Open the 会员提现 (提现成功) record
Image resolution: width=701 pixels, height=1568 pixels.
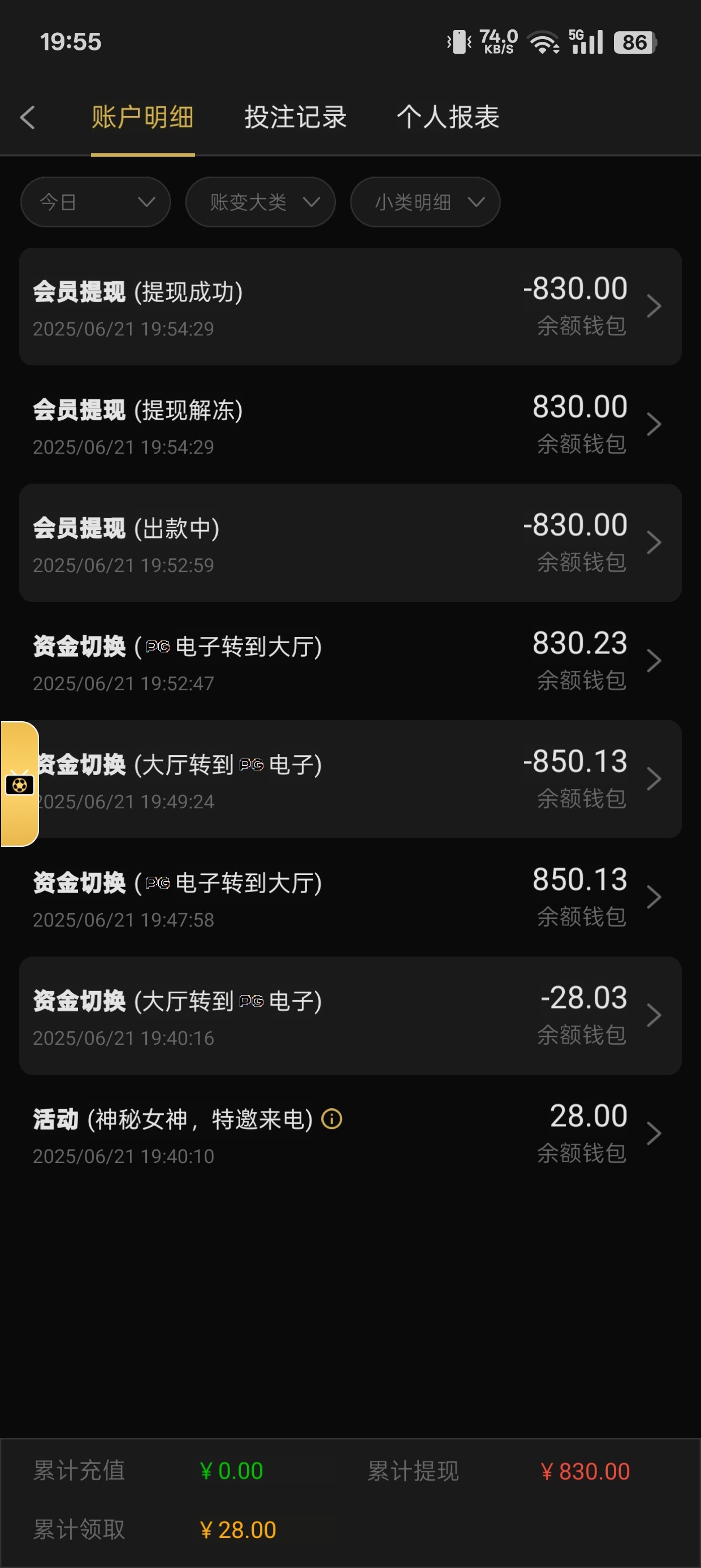(350, 306)
